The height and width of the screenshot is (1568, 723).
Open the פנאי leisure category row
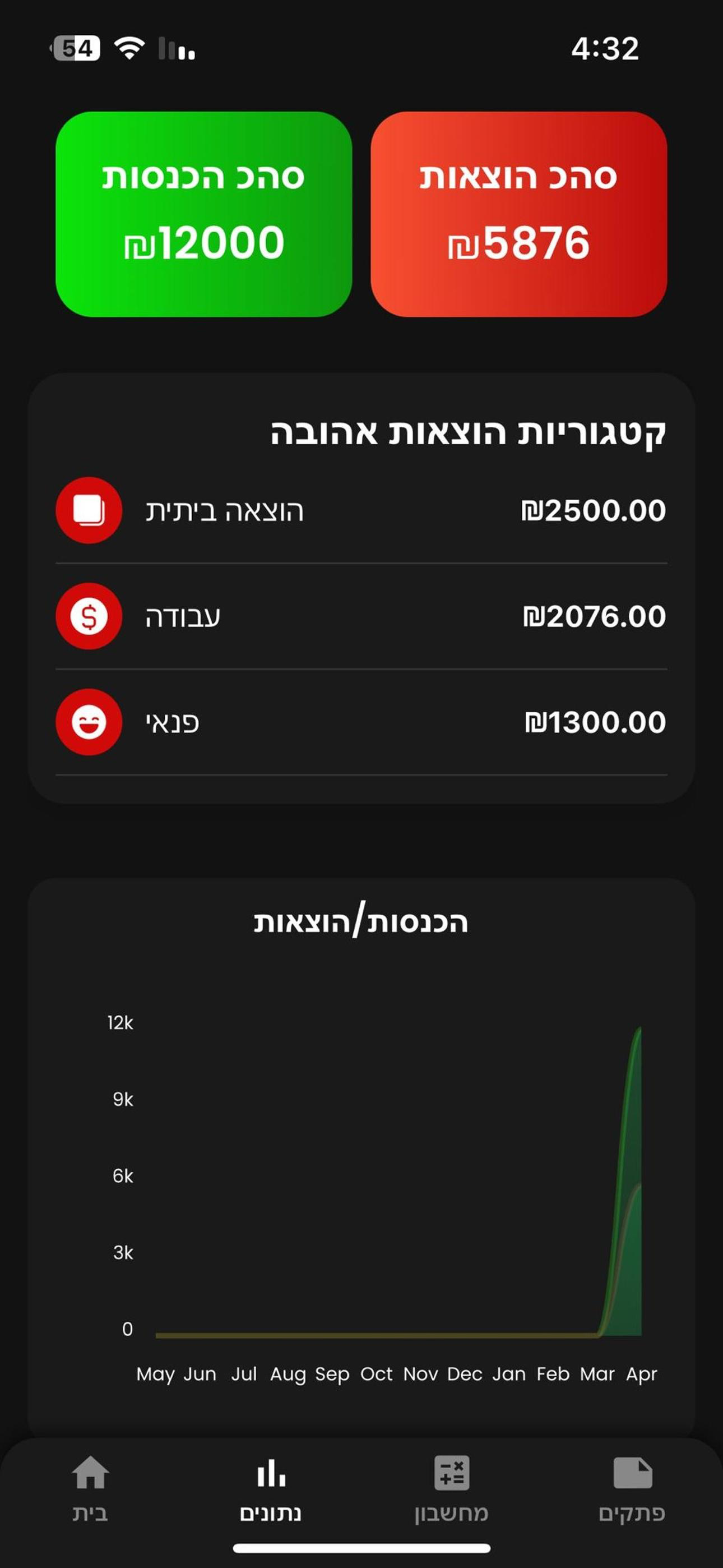pyautogui.click(x=361, y=722)
